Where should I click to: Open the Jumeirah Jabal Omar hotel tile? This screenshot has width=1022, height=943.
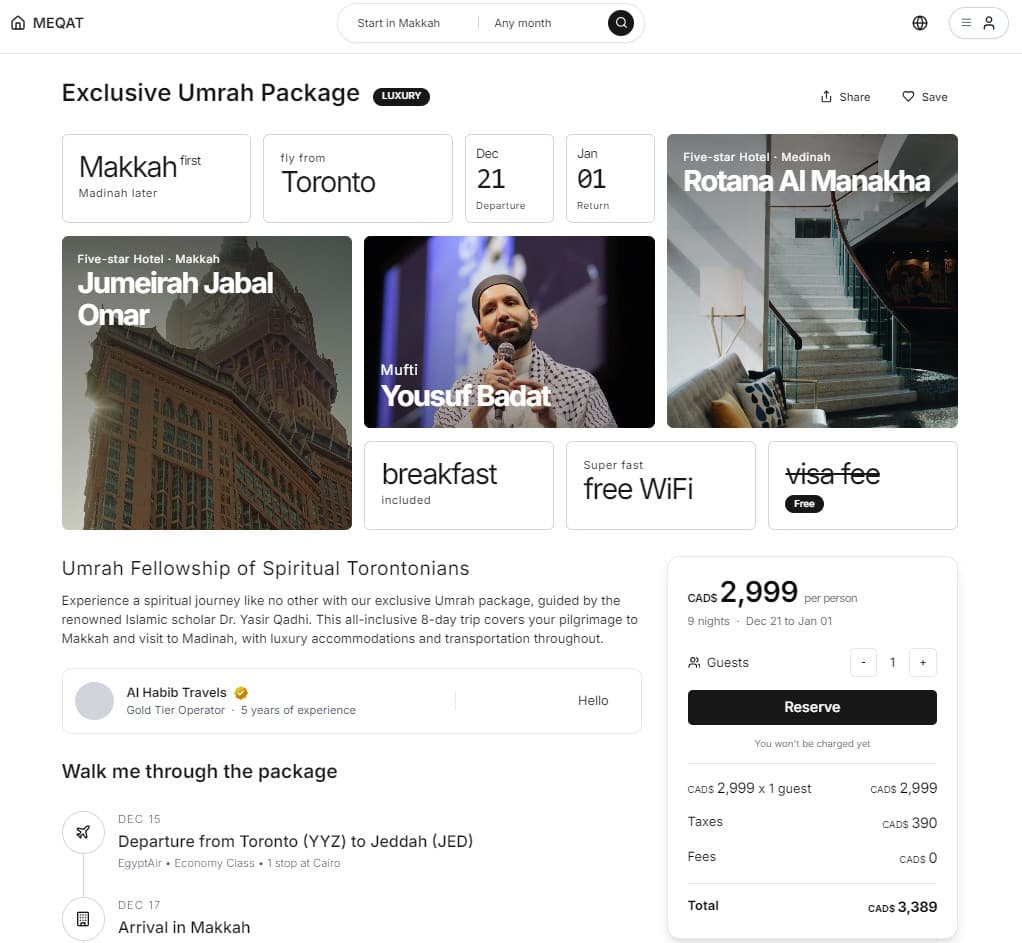207,382
